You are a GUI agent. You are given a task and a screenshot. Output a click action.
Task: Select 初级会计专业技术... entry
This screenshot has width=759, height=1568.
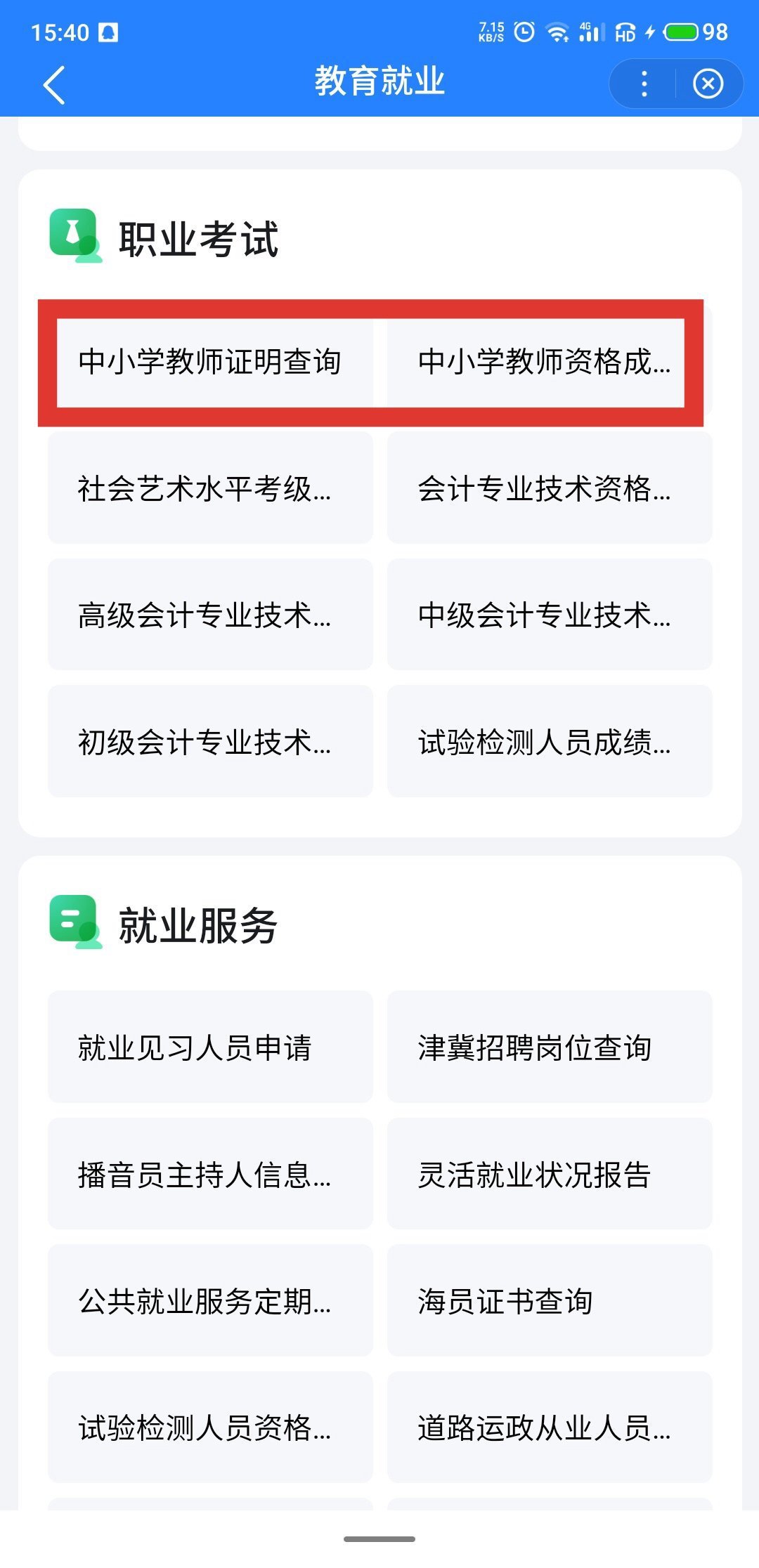(x=210, y=741)
